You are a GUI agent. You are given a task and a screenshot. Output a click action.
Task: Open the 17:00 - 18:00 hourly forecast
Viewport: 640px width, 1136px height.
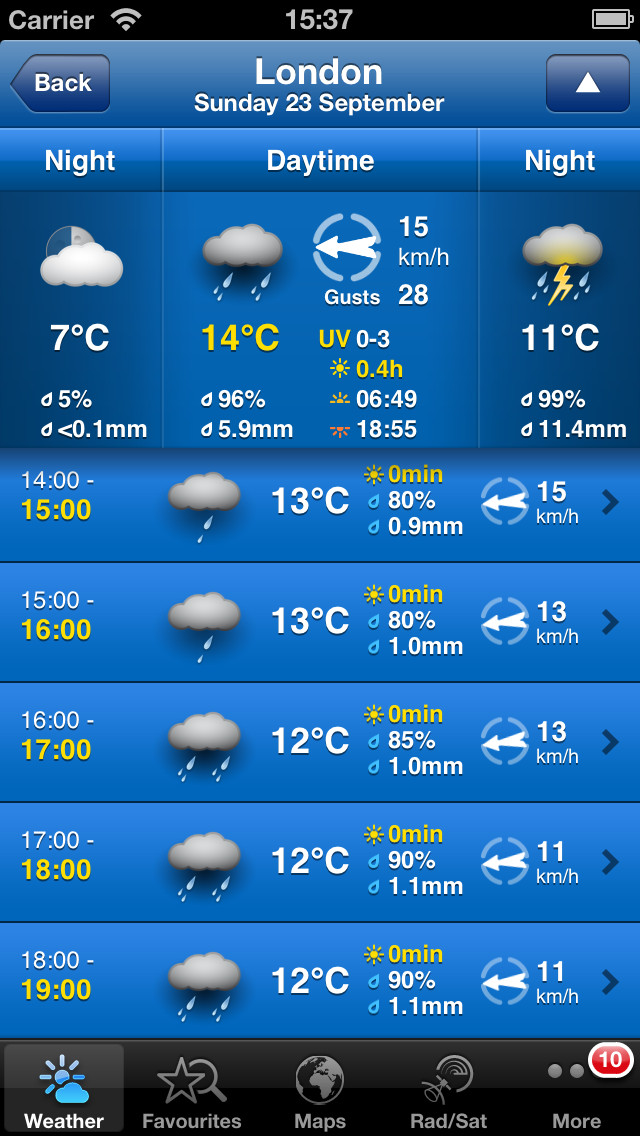tap(320, 863)
